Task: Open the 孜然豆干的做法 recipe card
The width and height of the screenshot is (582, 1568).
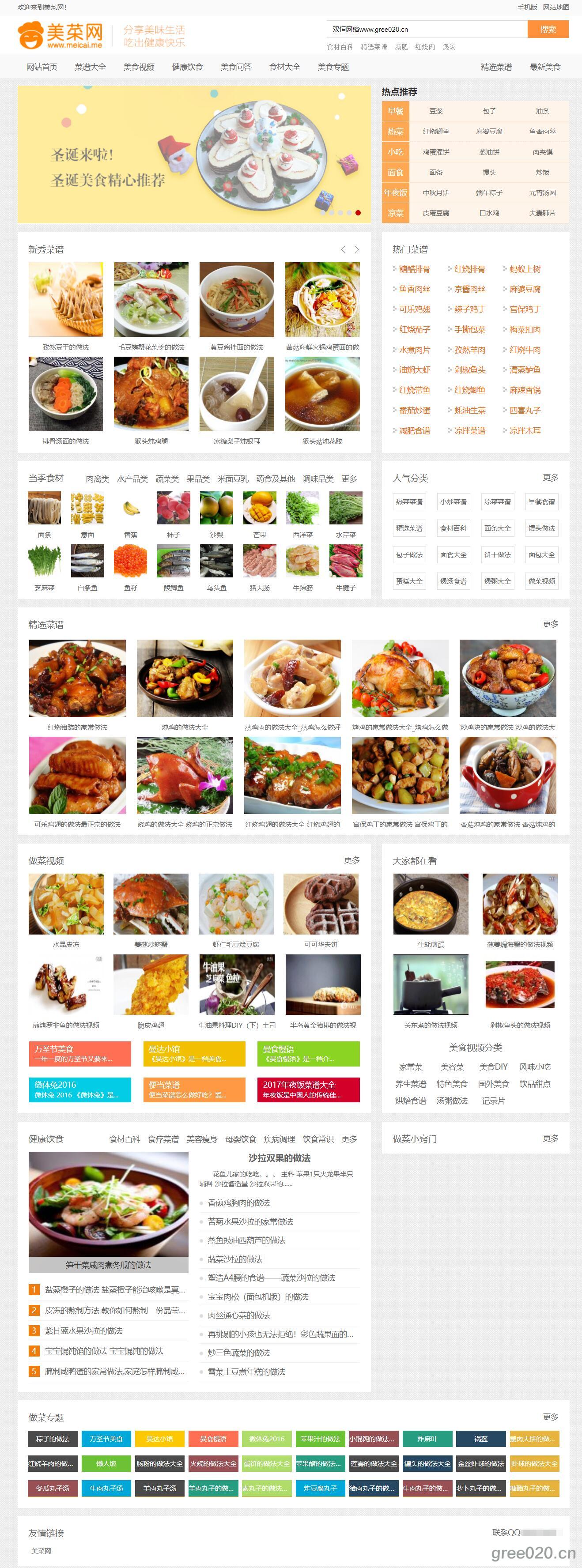Action: tap(66, 300)
